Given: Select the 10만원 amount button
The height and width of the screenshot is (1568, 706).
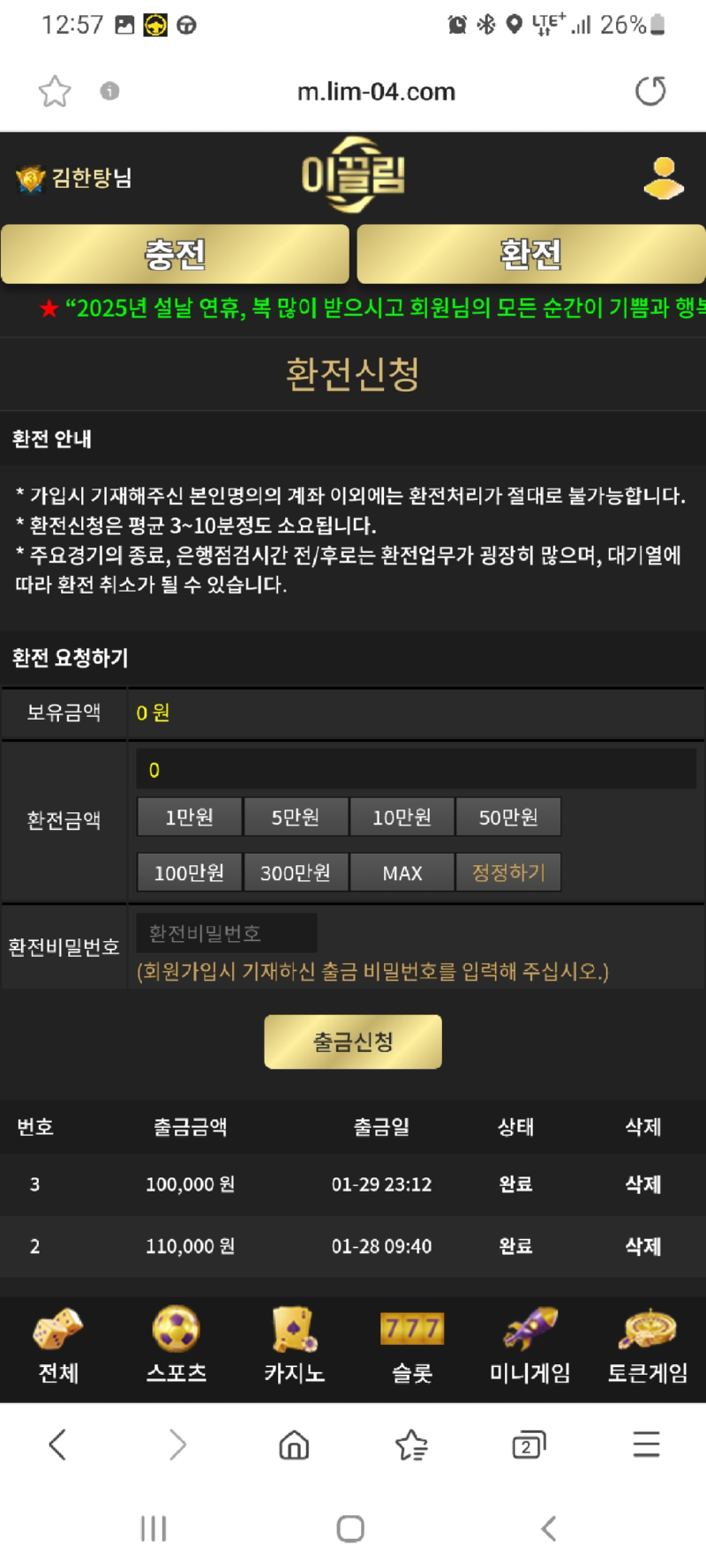Looking at the screenshot, I should 402,818.
